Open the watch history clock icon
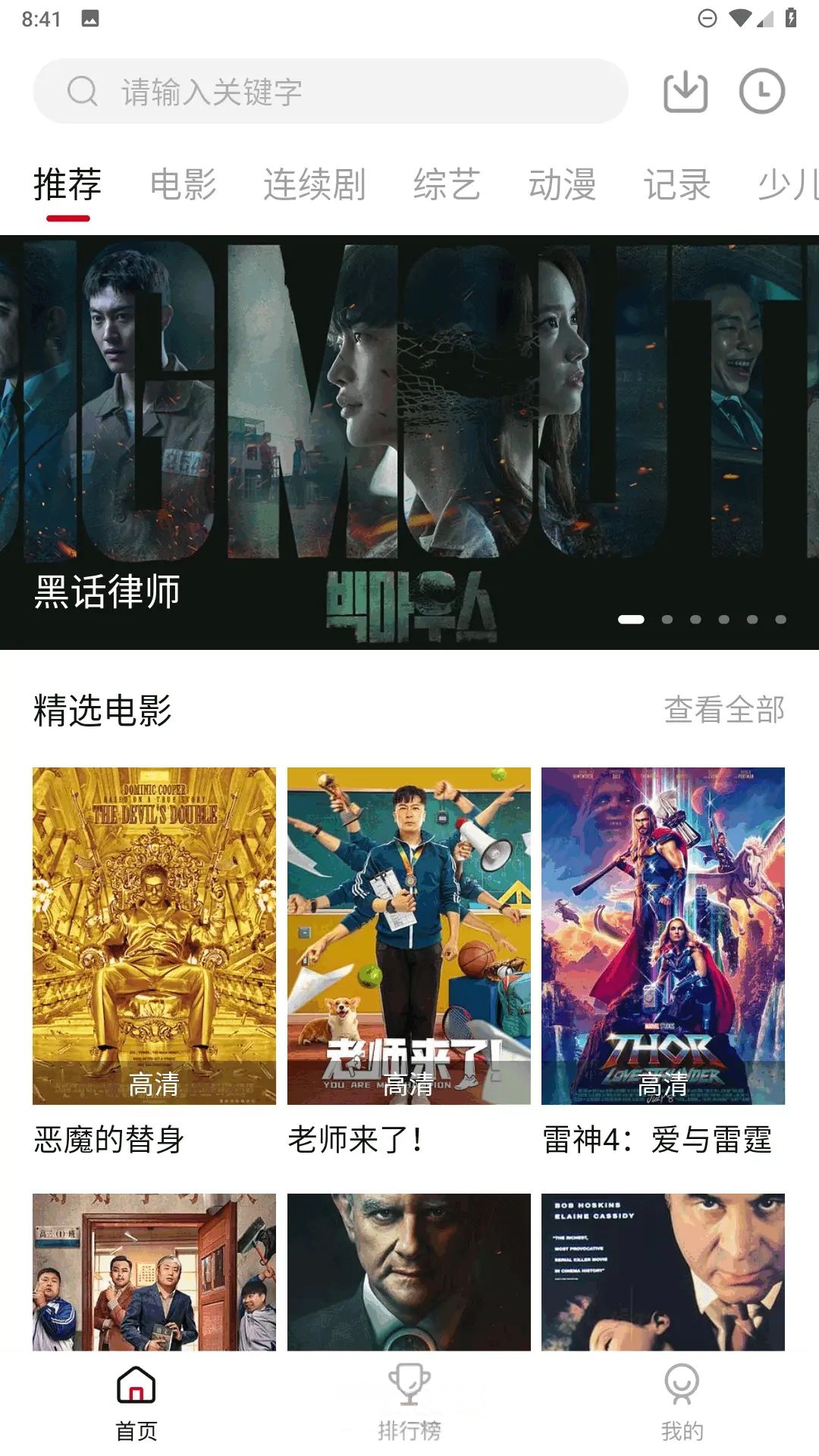The image size is (819, 1456). [761, 92]
